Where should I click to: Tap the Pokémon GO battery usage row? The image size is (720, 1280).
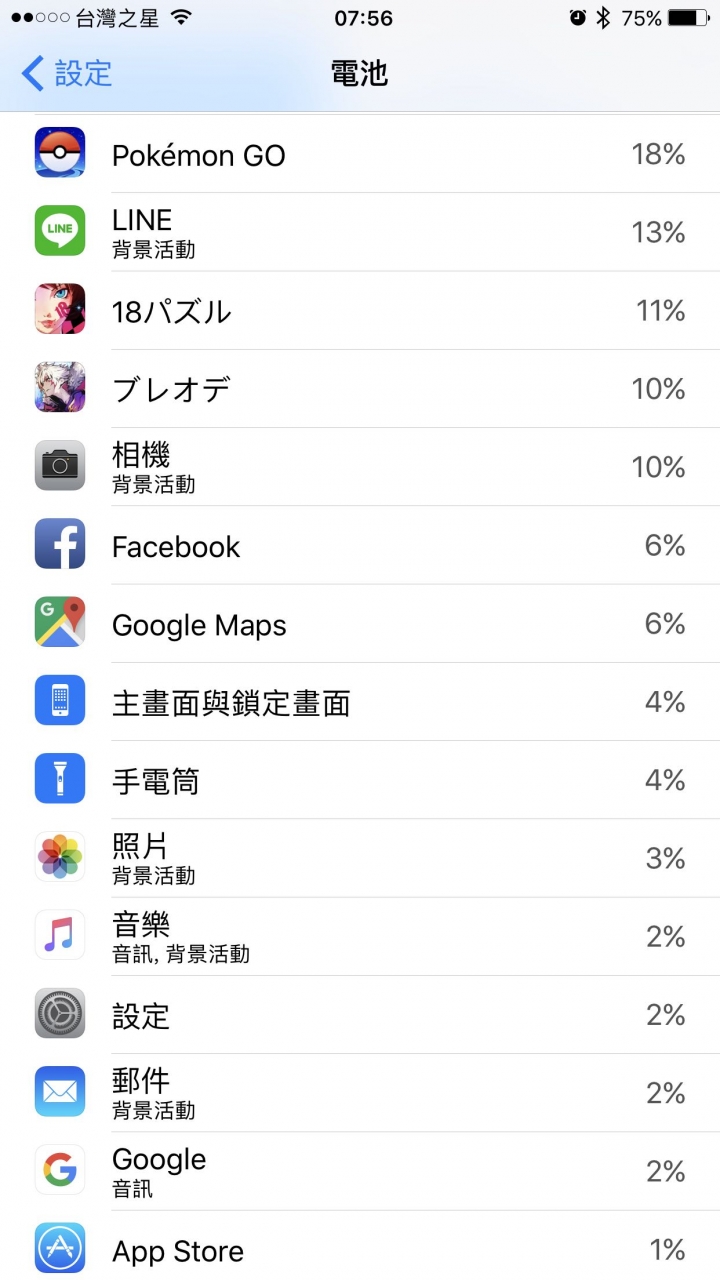point(360,155)
